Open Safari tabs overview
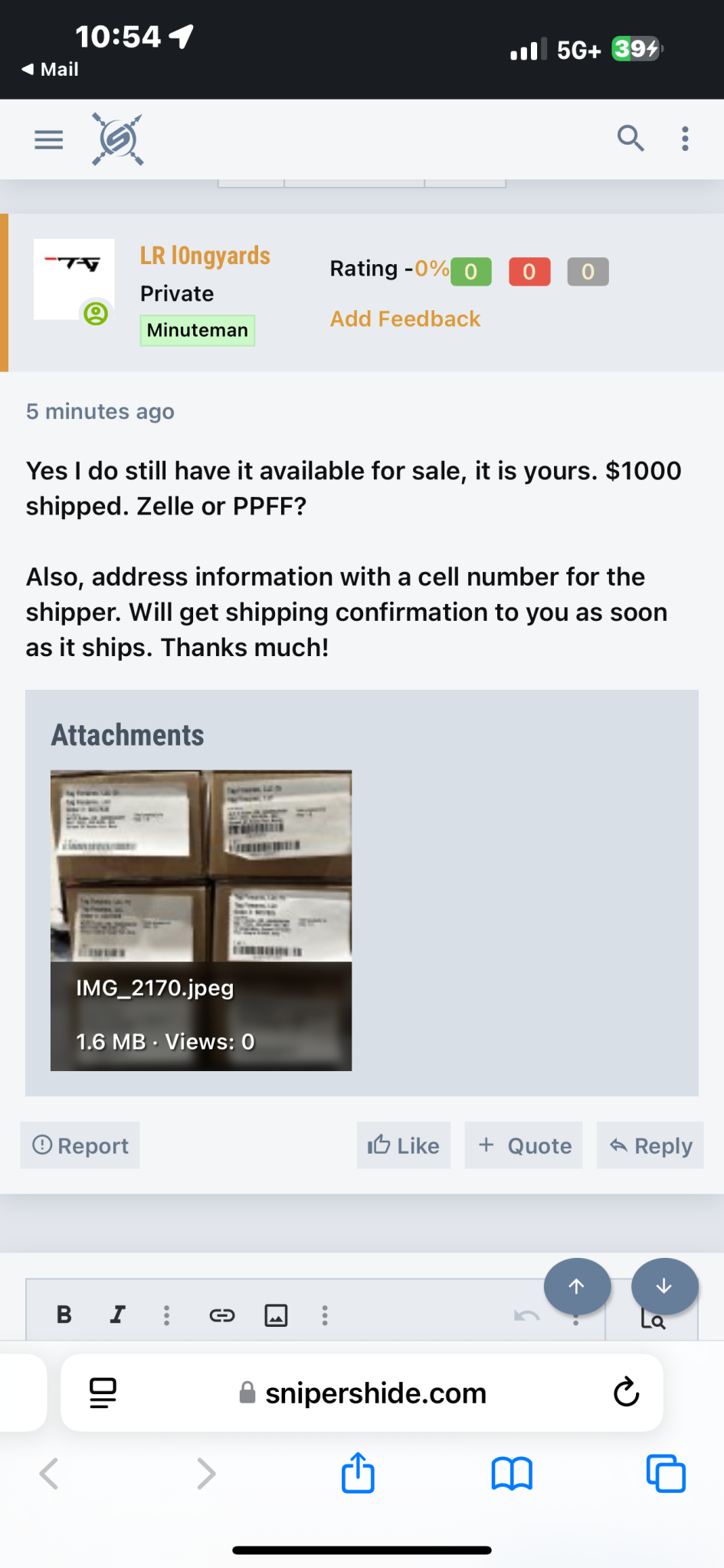Screen dimensions: 724x1568 [x=666, y=1473]
